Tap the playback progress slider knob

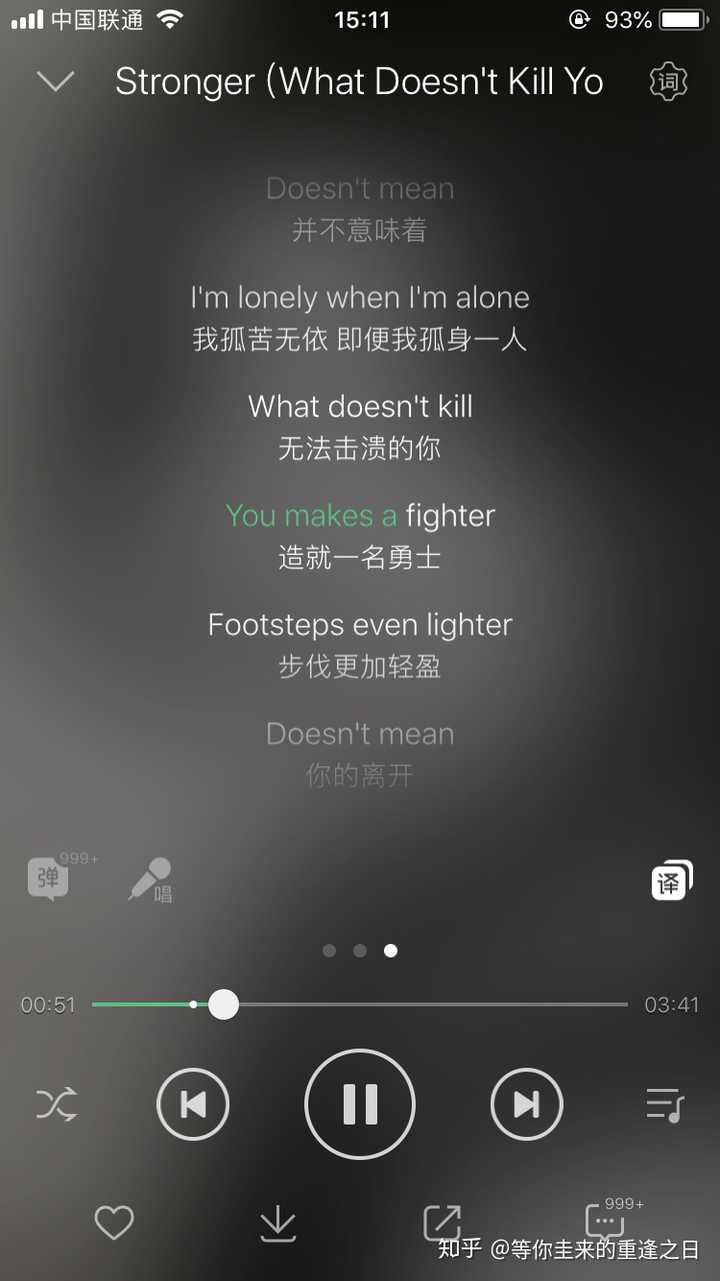pyautogui.click(x=223, y=1004)
